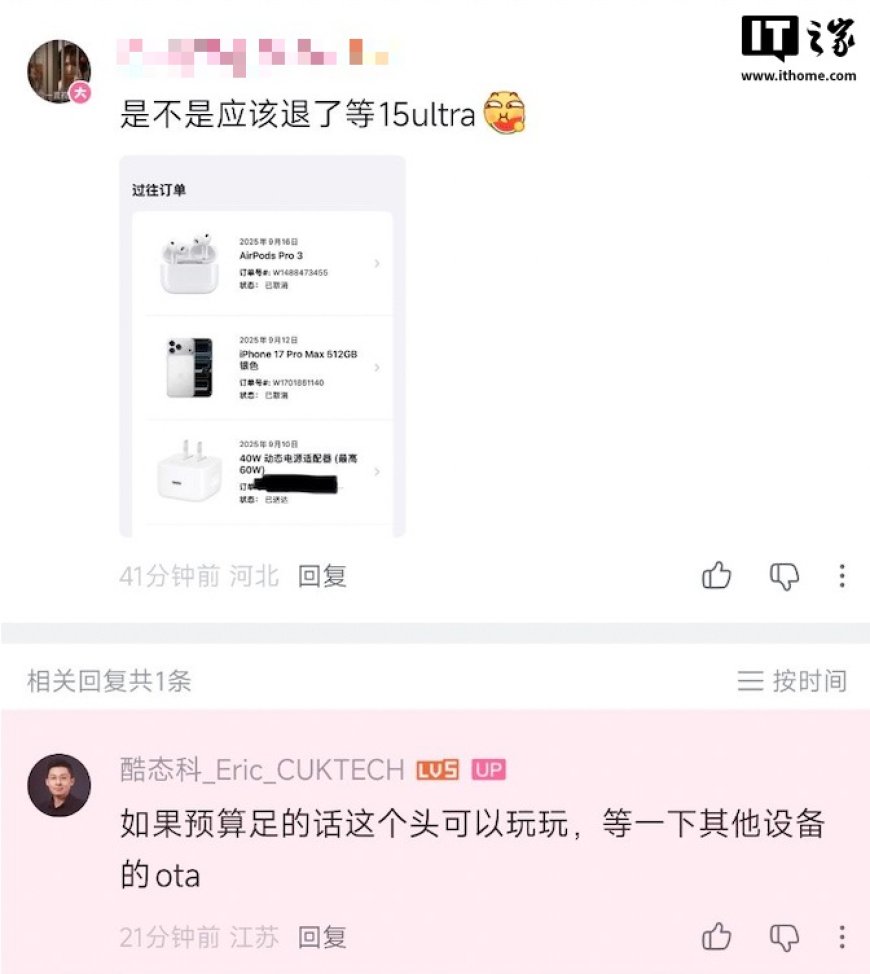Sort replies by time
Image resolution: width=870 pixels, height=974 pixels.
tap(792, 681)
